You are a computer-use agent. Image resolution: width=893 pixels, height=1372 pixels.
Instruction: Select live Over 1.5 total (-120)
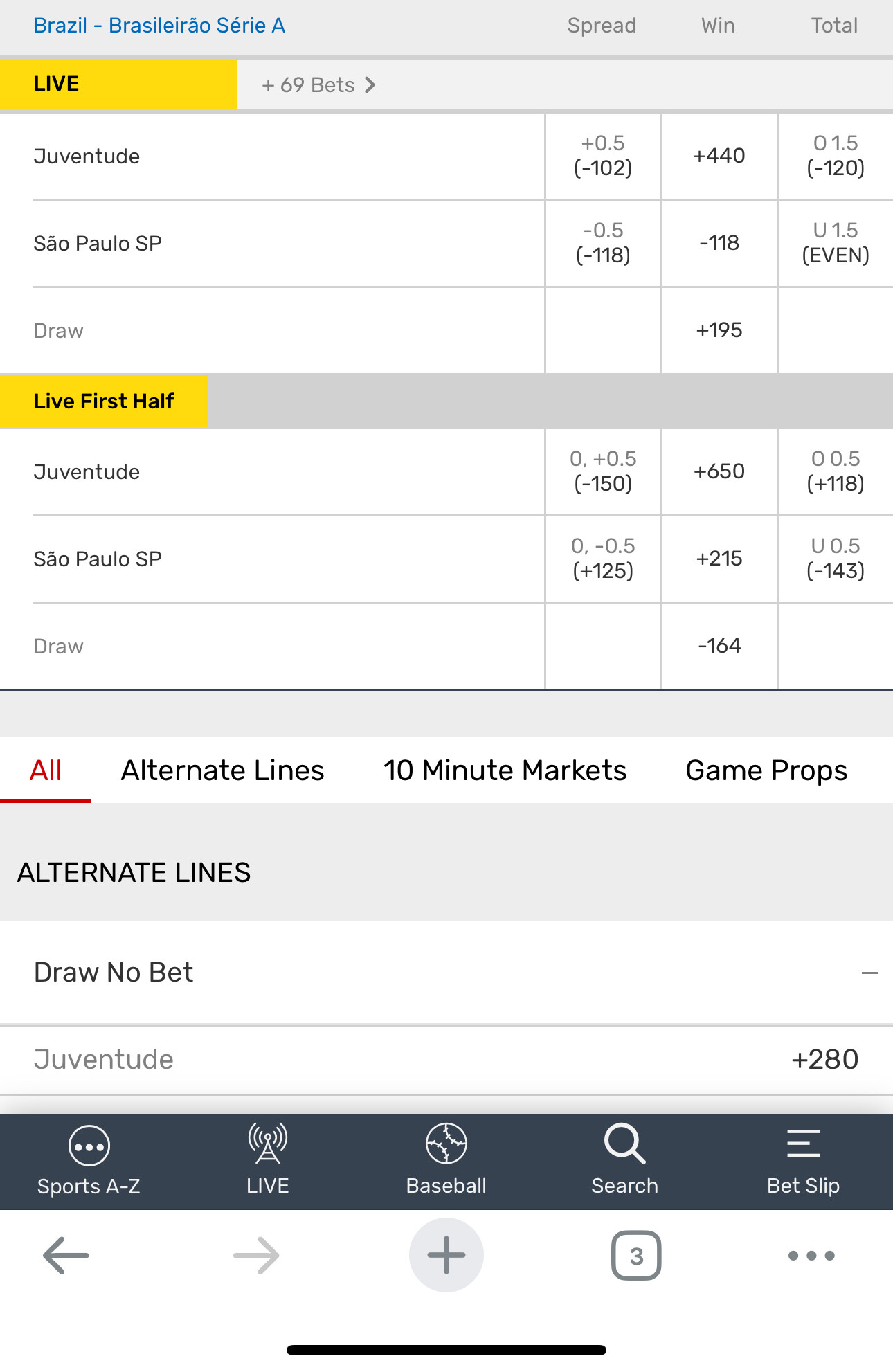pos(836,156)
